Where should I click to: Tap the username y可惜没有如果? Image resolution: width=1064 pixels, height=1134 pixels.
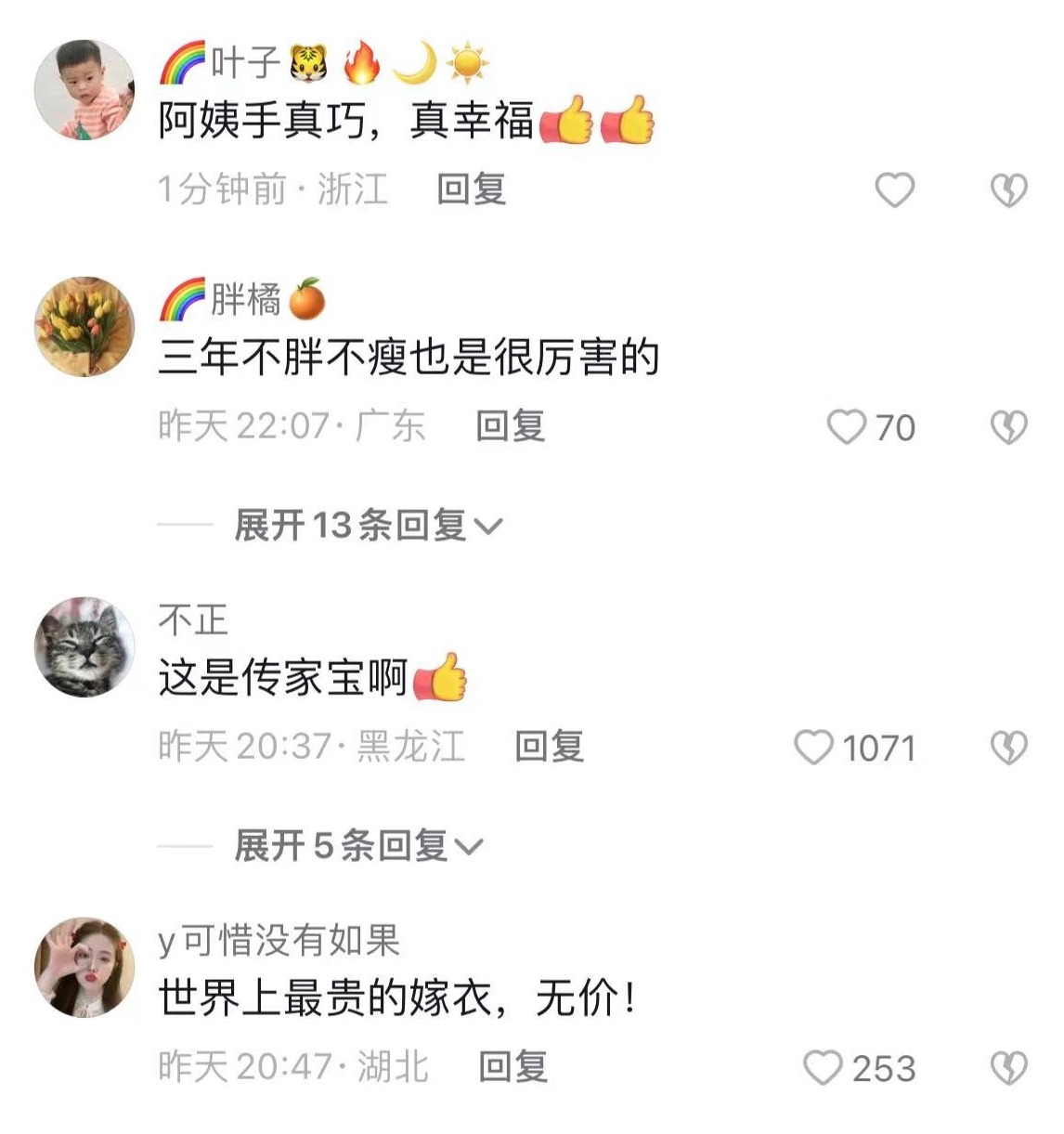[x=279, y=941]
